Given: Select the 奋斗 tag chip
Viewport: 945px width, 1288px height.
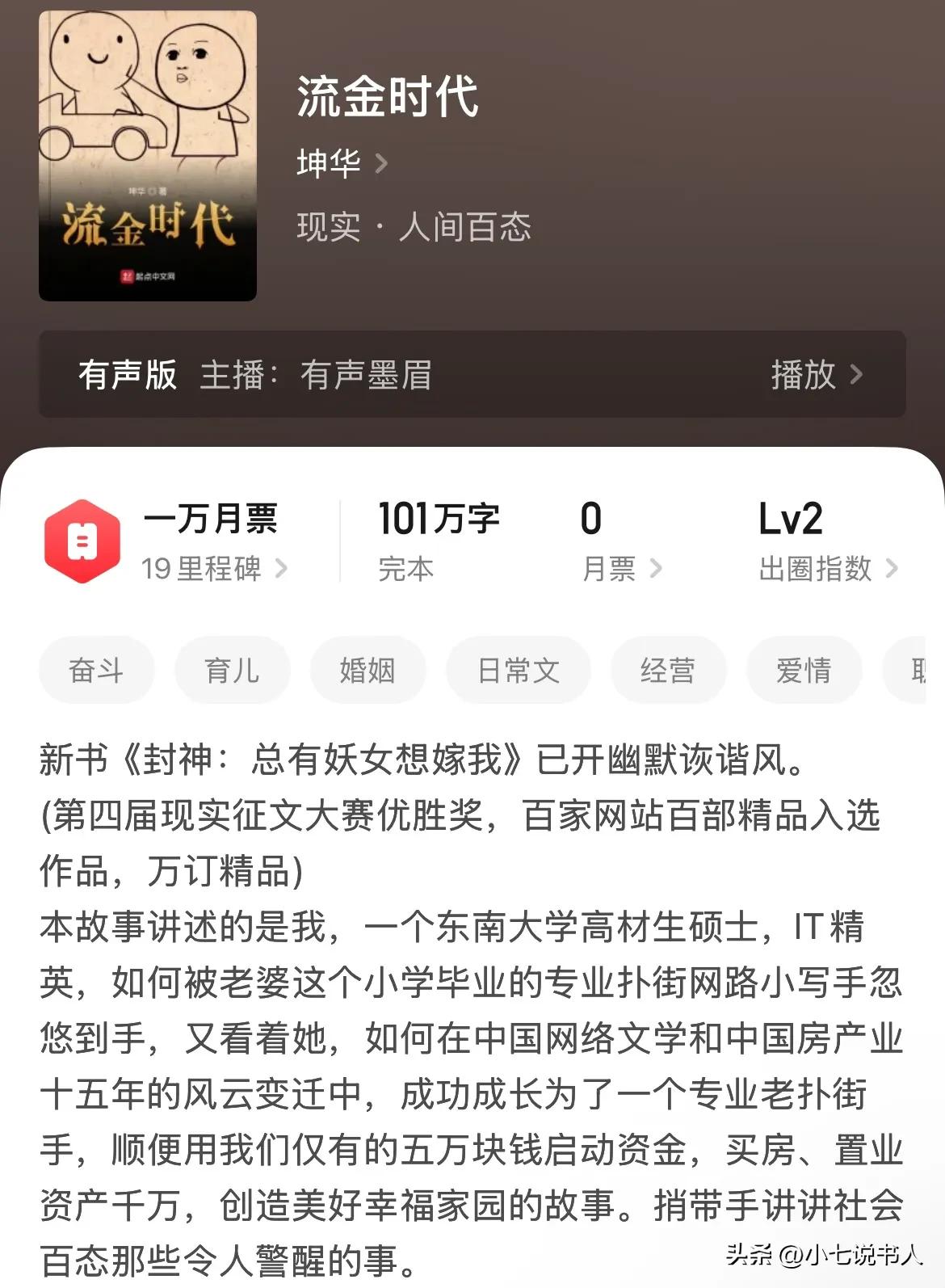Looking at the screenshot, I should point(96,670).
